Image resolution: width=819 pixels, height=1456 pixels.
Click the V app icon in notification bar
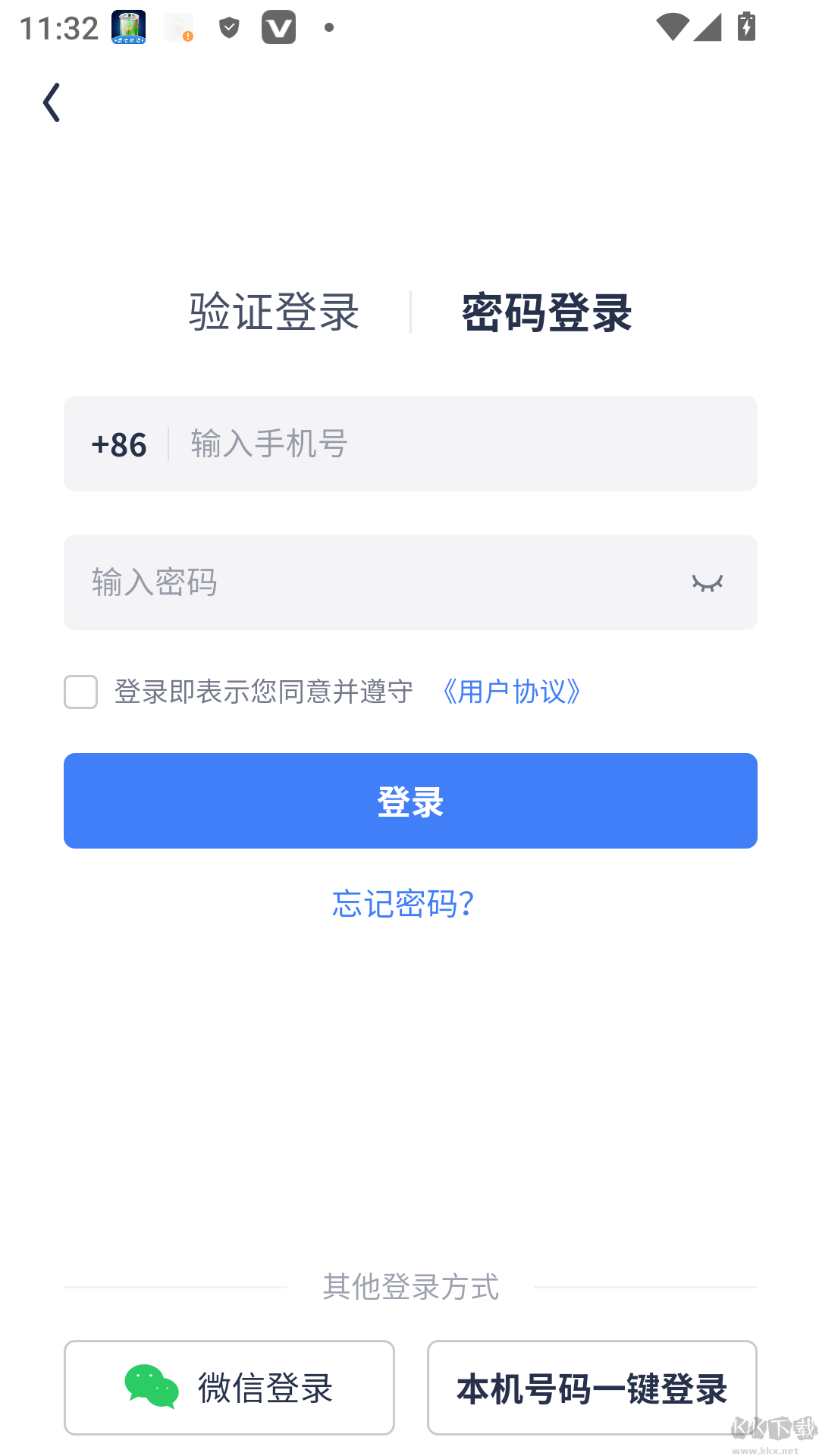pyautogui.click(x=278, y=27)
